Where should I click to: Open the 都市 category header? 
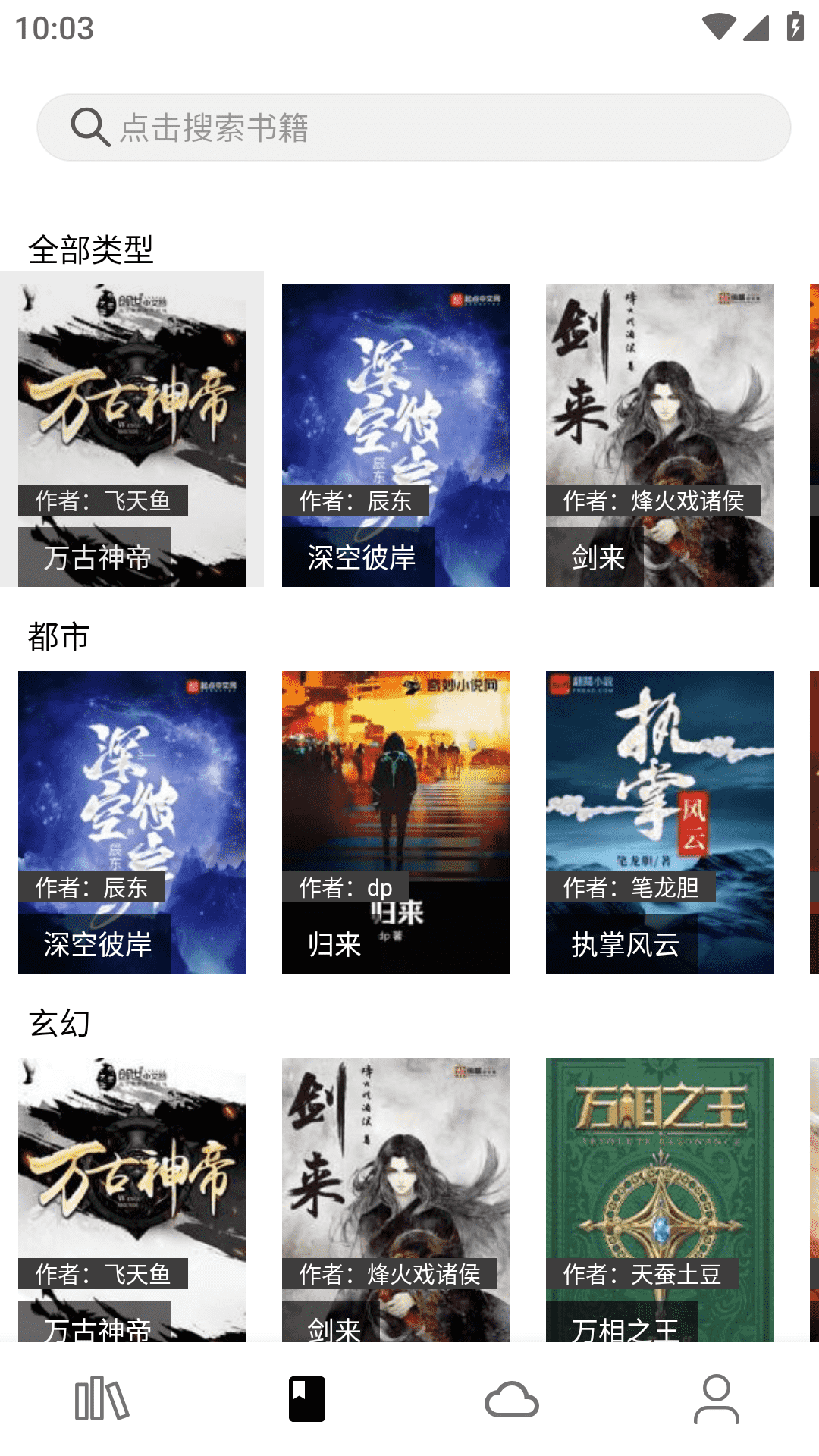[x=59, y=637]
